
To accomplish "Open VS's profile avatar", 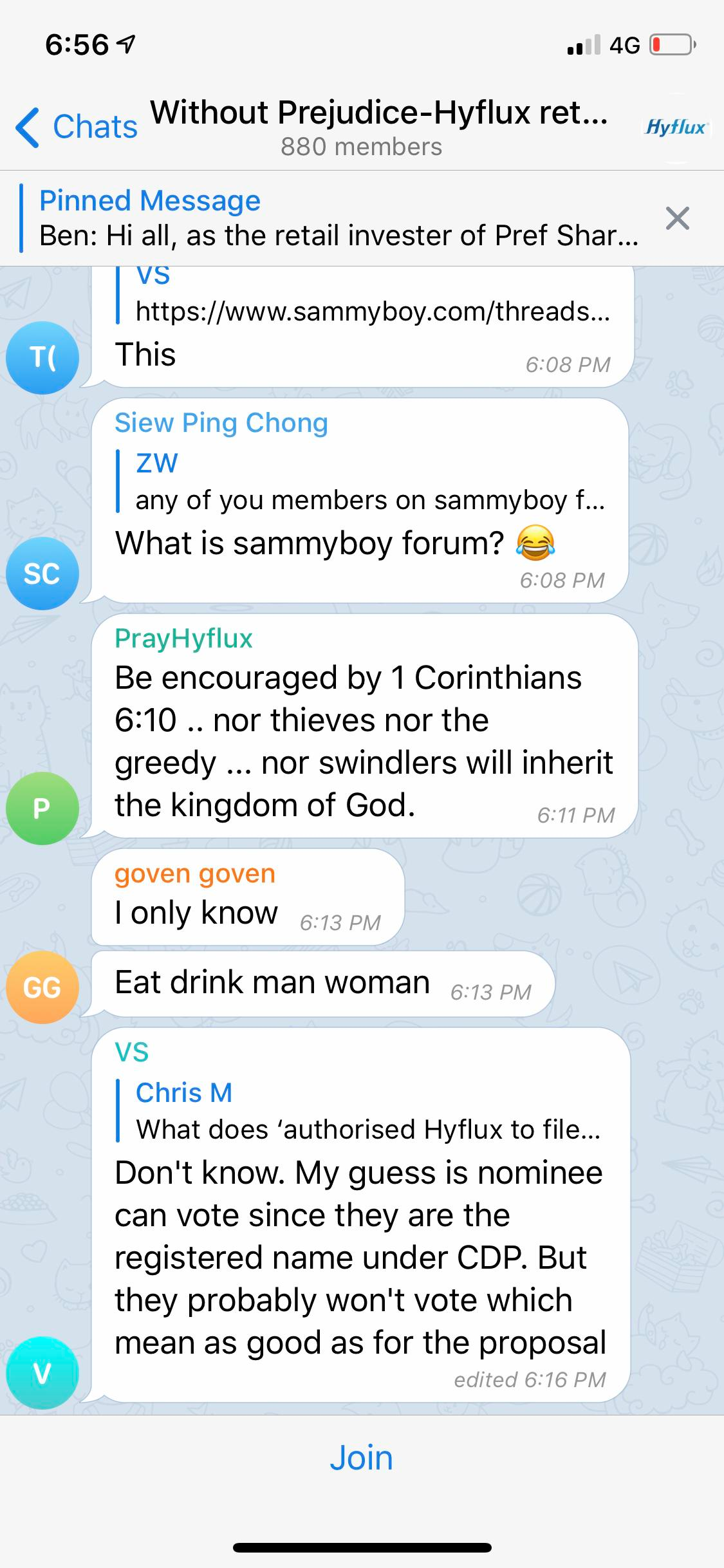I will (x=42, y=1373).
